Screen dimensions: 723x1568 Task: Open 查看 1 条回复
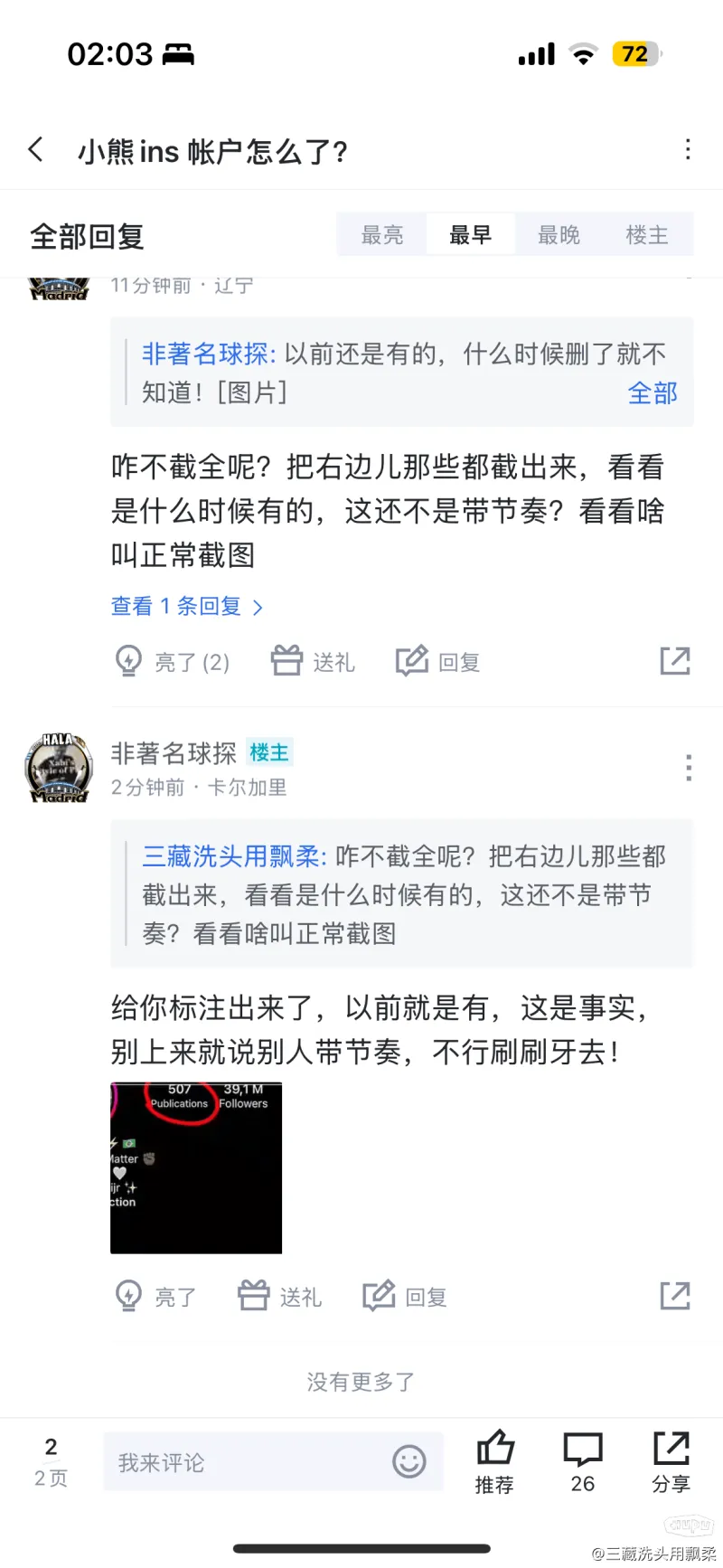coord(186,607)
